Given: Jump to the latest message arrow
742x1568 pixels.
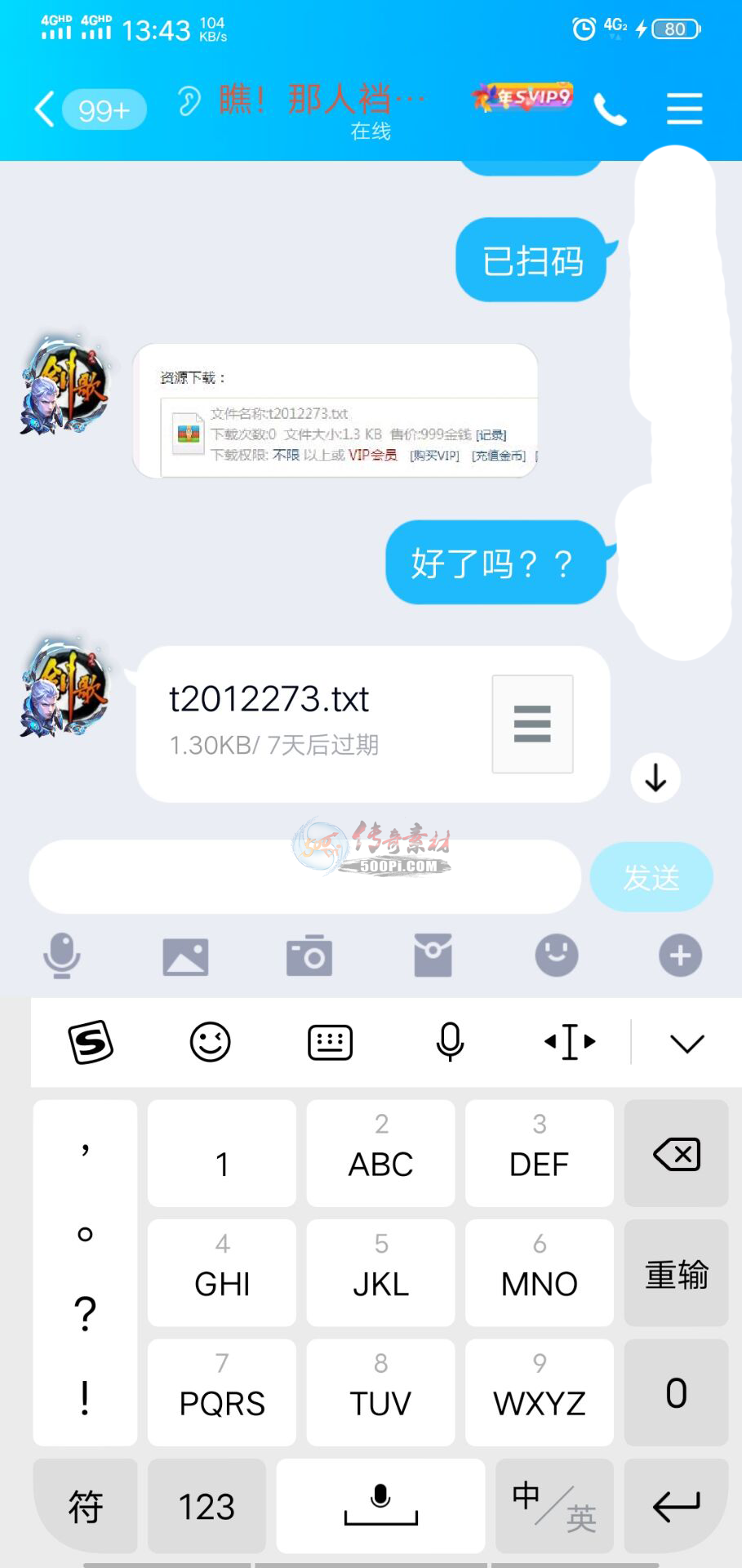Looking at the screenshot, I should click(x=655, y=777).
